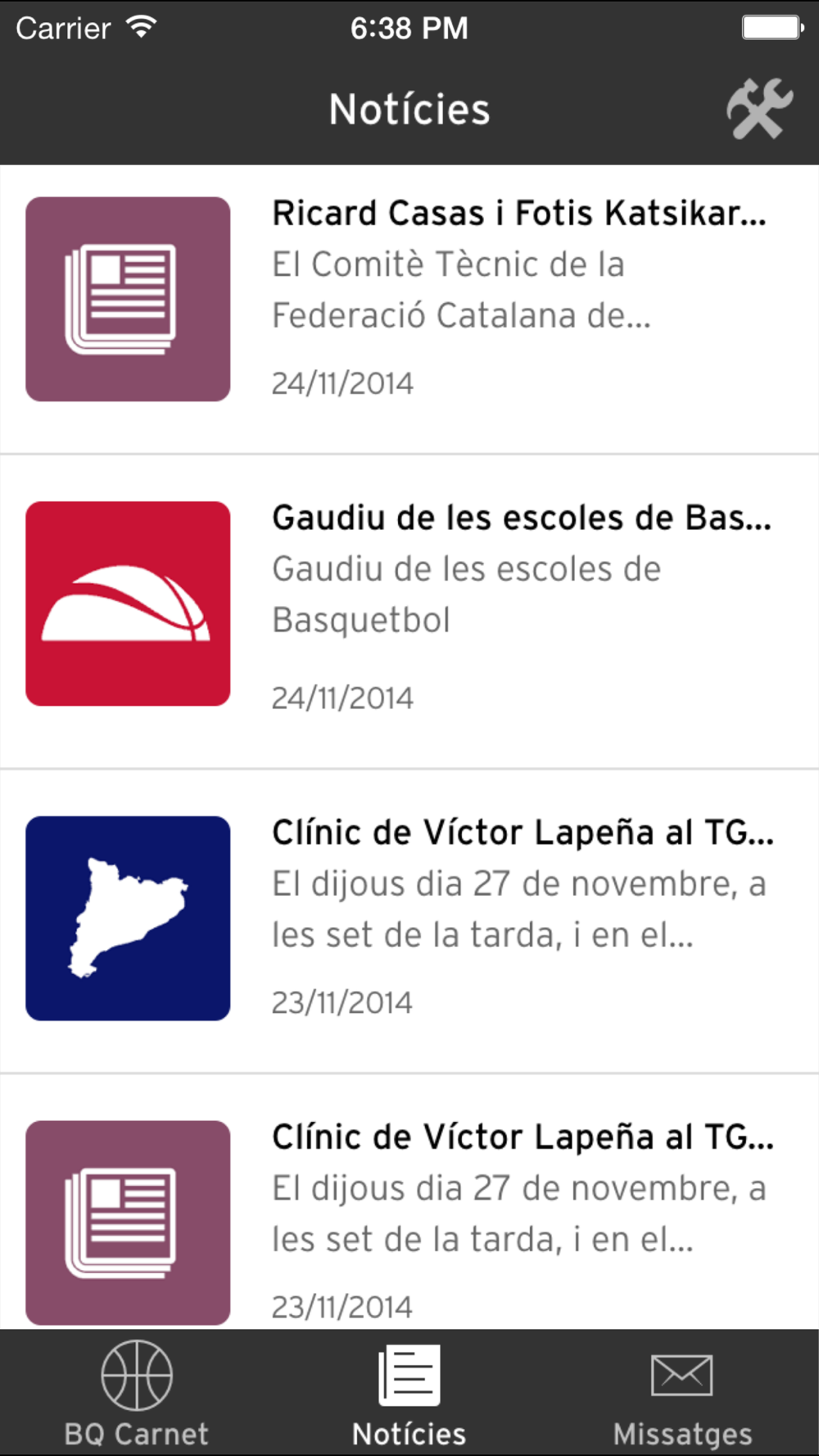Read Clínic de Víctor Lapeña with Catalonia map
Image resolution: width=819 pixels, height=1456 pixels.
coord(409,921)
